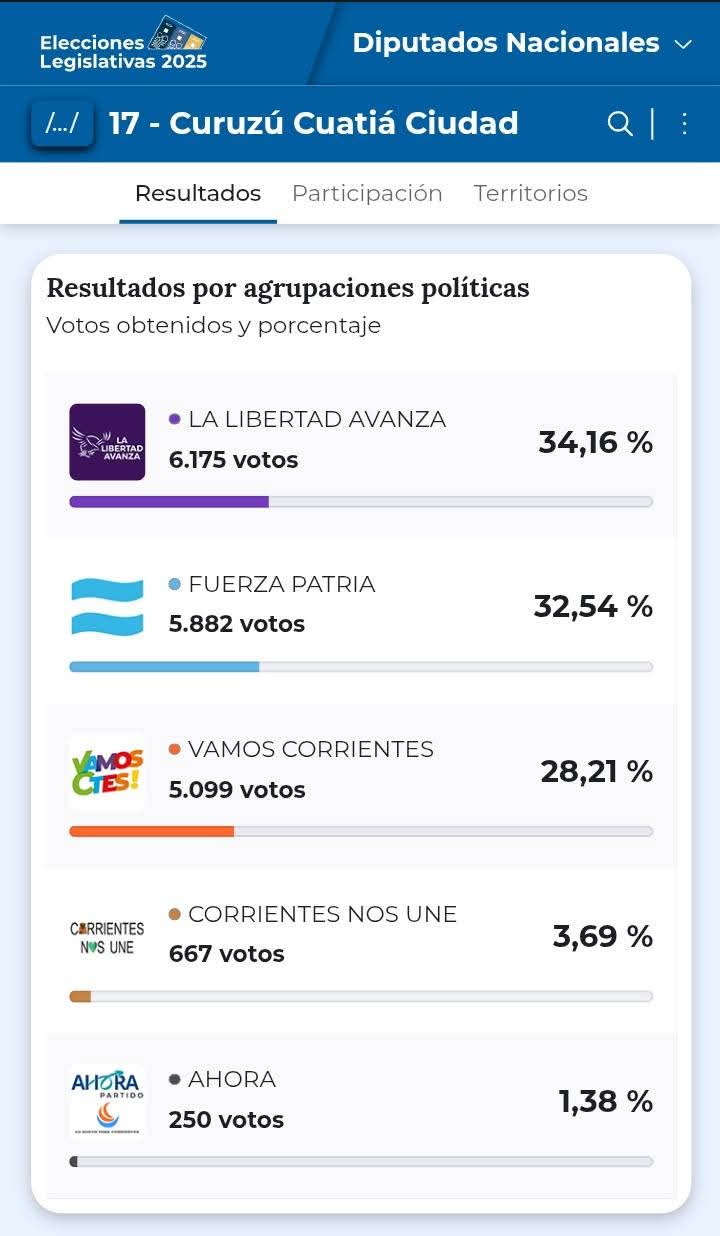Open the Diputados Nacionales dropdown
Image resolution: width=720 pixels, height=1236 pixels.
(522, 43)
